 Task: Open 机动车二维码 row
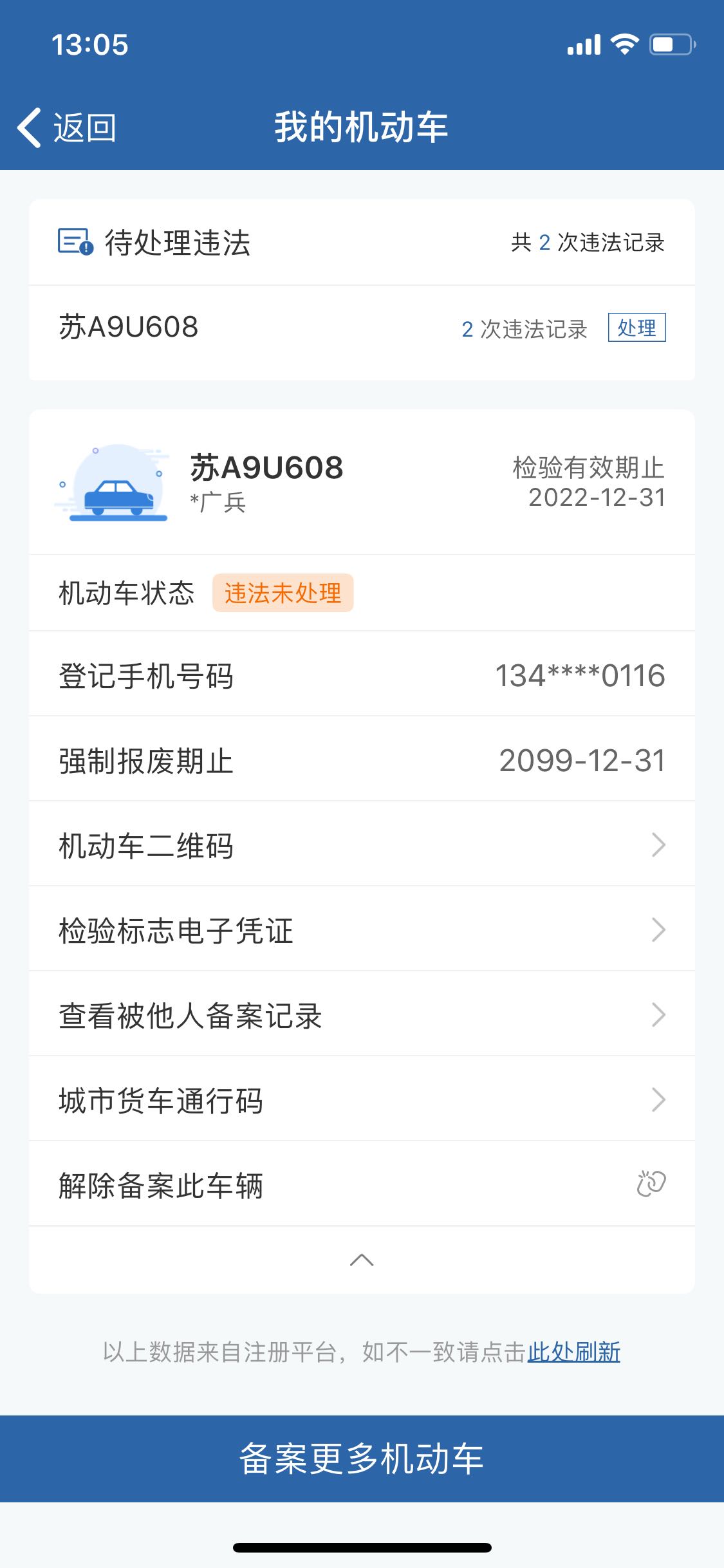pyautogui.click(x=362, y=845)
